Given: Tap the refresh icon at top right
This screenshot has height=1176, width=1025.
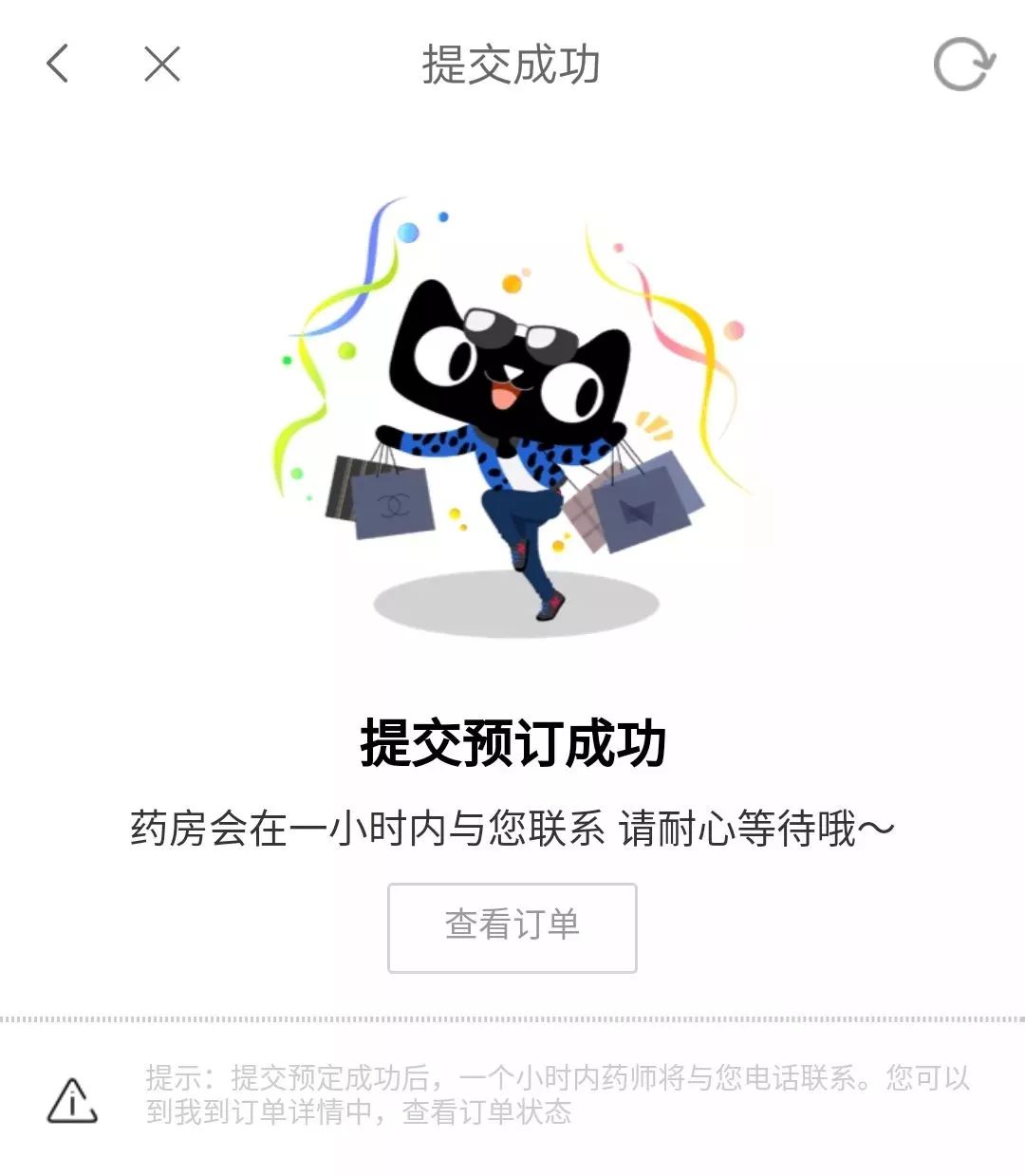Looking at the screenshot, I should 961,64.
